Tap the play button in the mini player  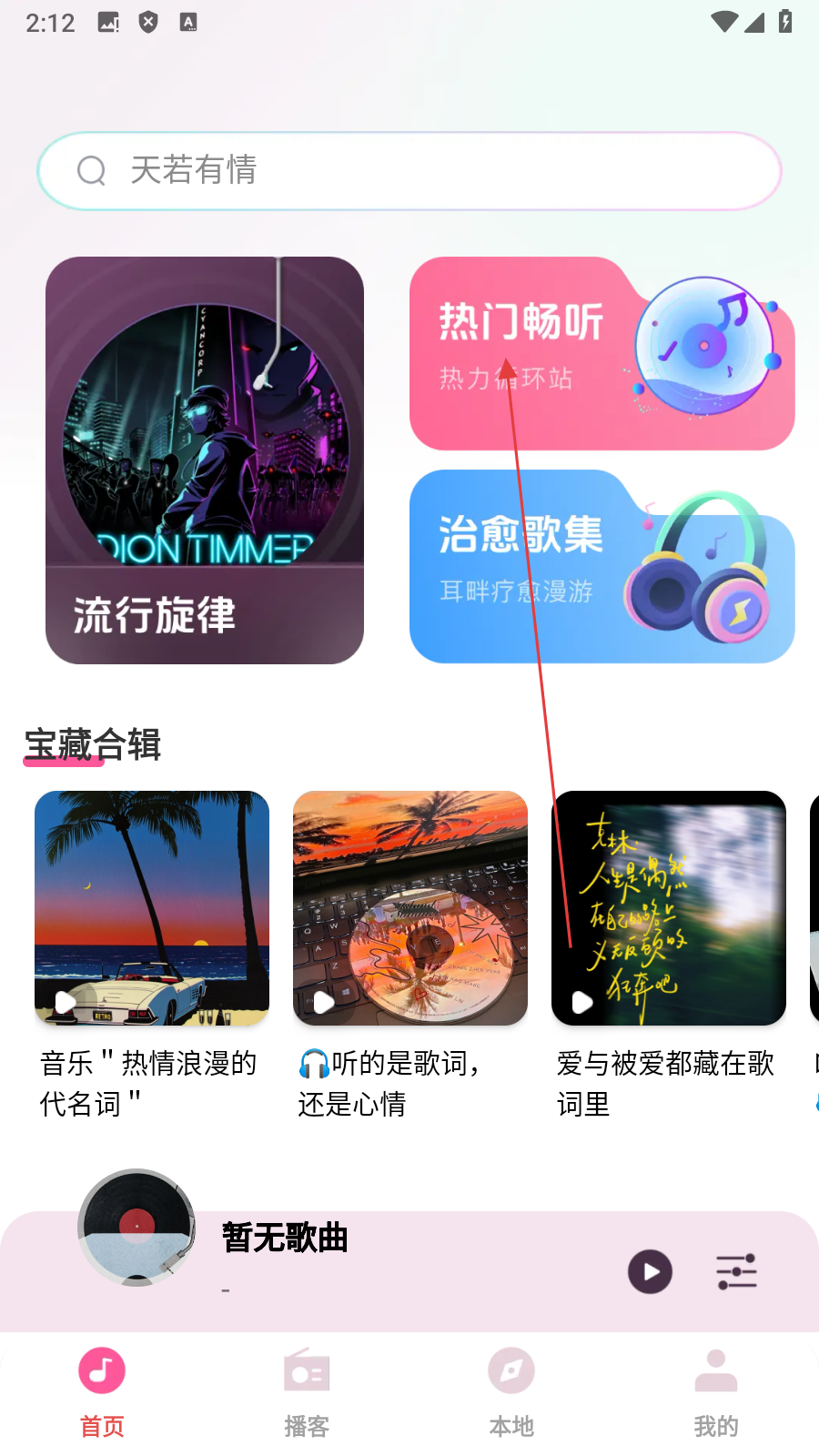[x=650, y=1271]
